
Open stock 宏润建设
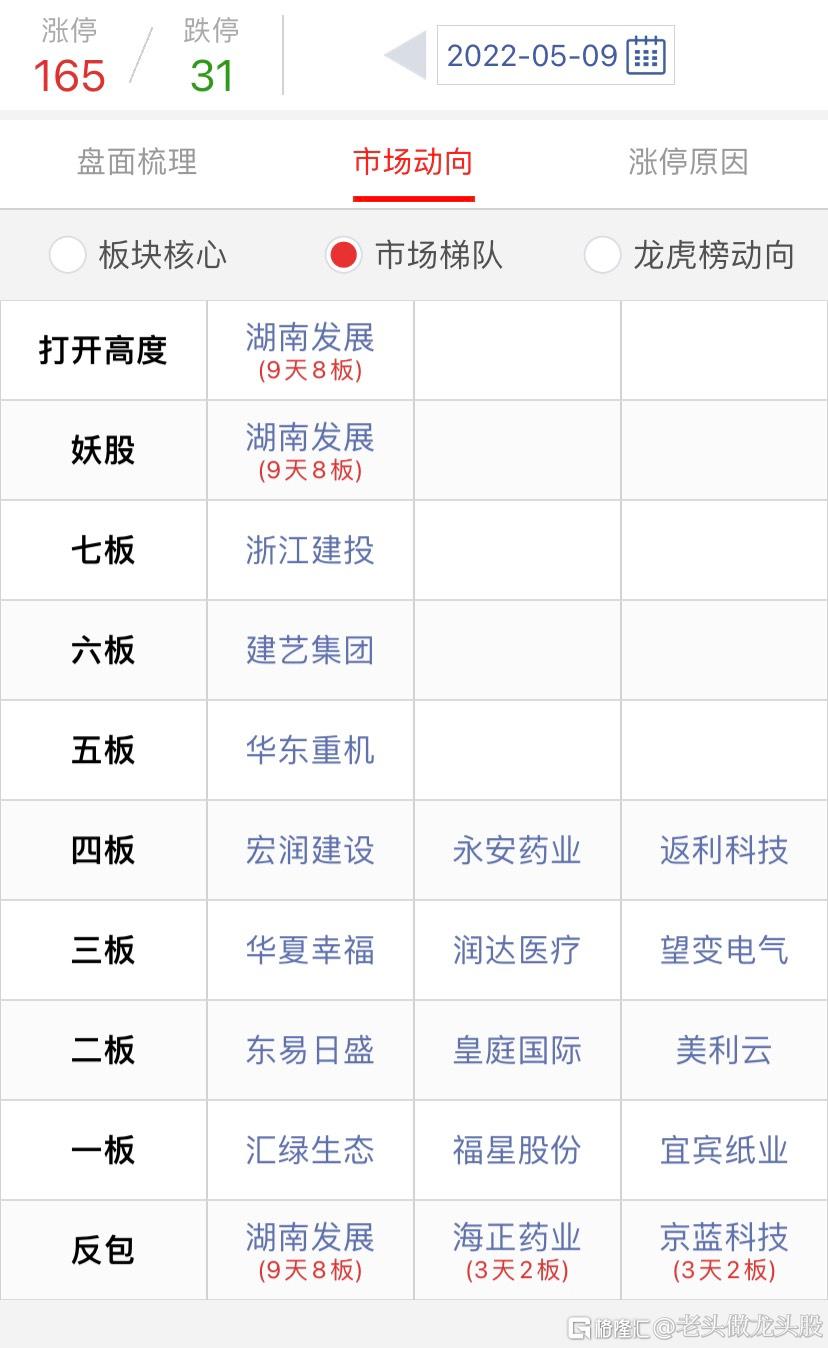(x=310, y=850)
